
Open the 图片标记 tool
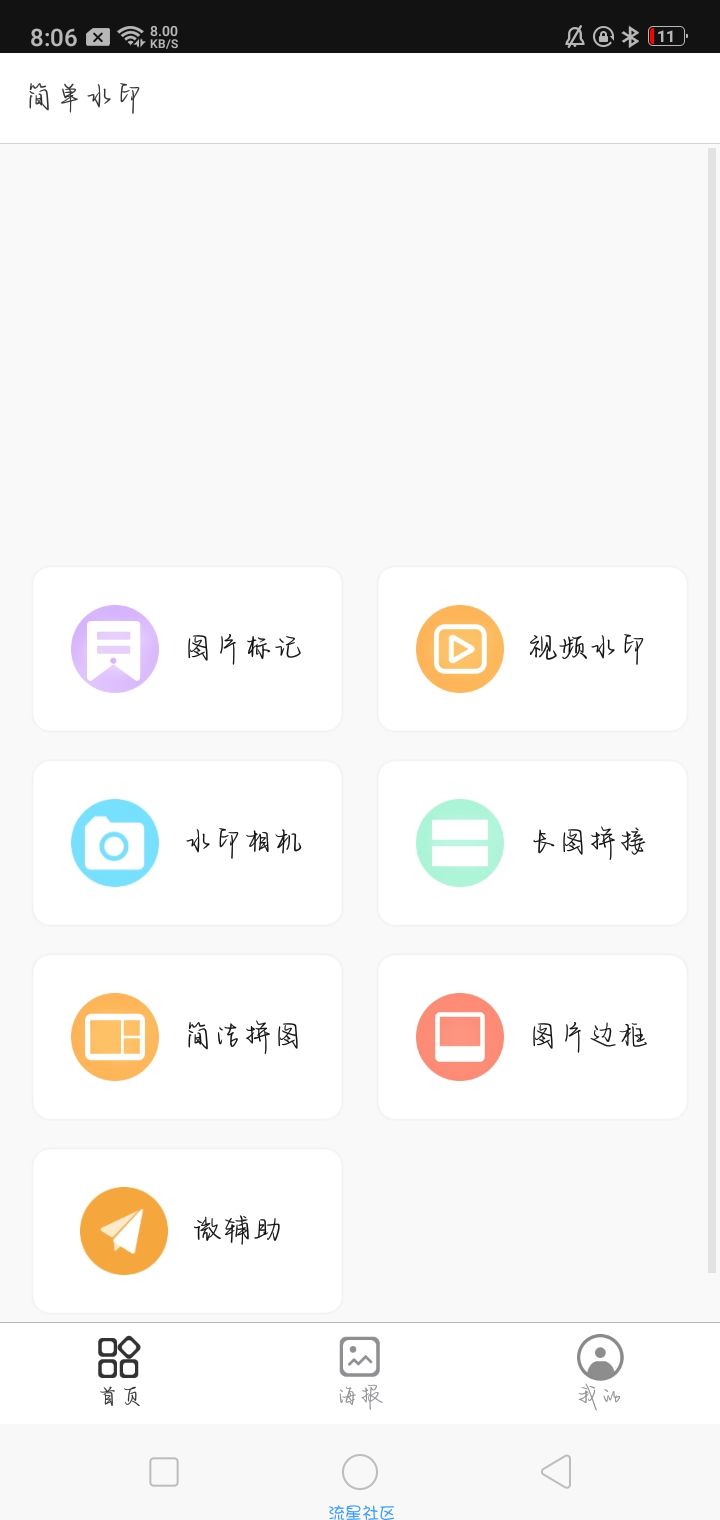click(188, 649)
